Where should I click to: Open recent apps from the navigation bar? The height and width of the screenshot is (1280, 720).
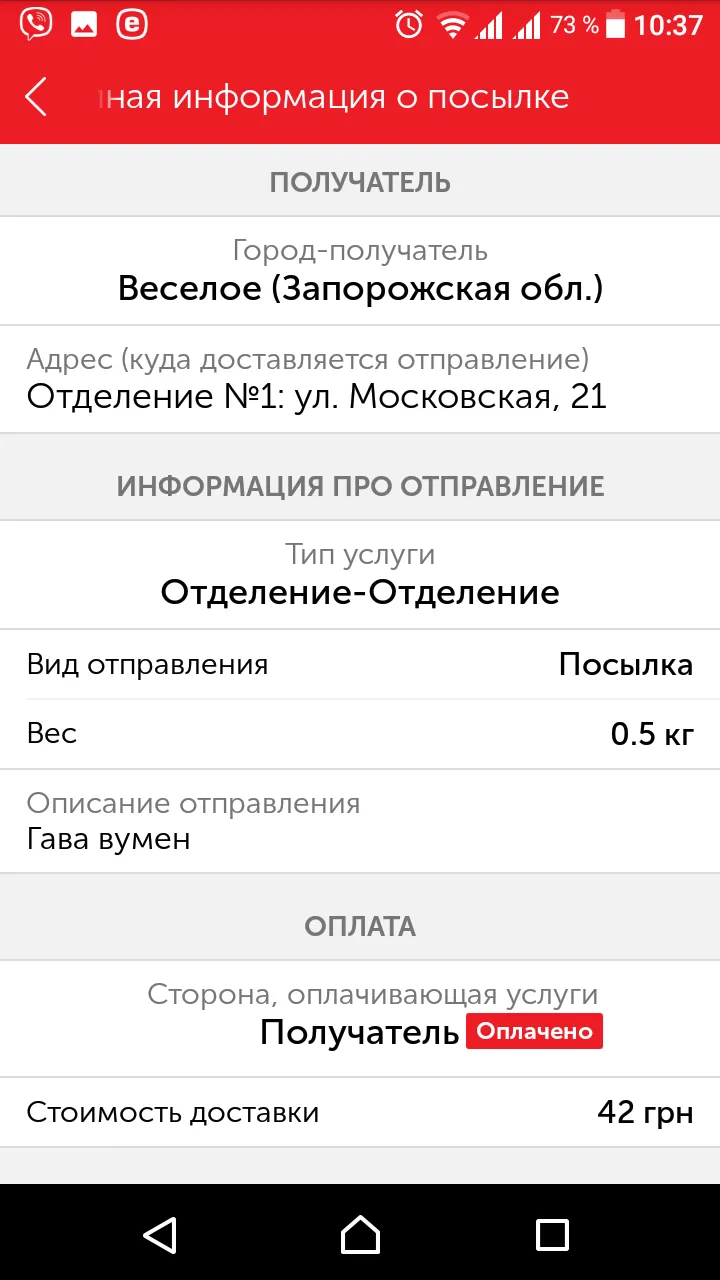(x=552, y=1234)
